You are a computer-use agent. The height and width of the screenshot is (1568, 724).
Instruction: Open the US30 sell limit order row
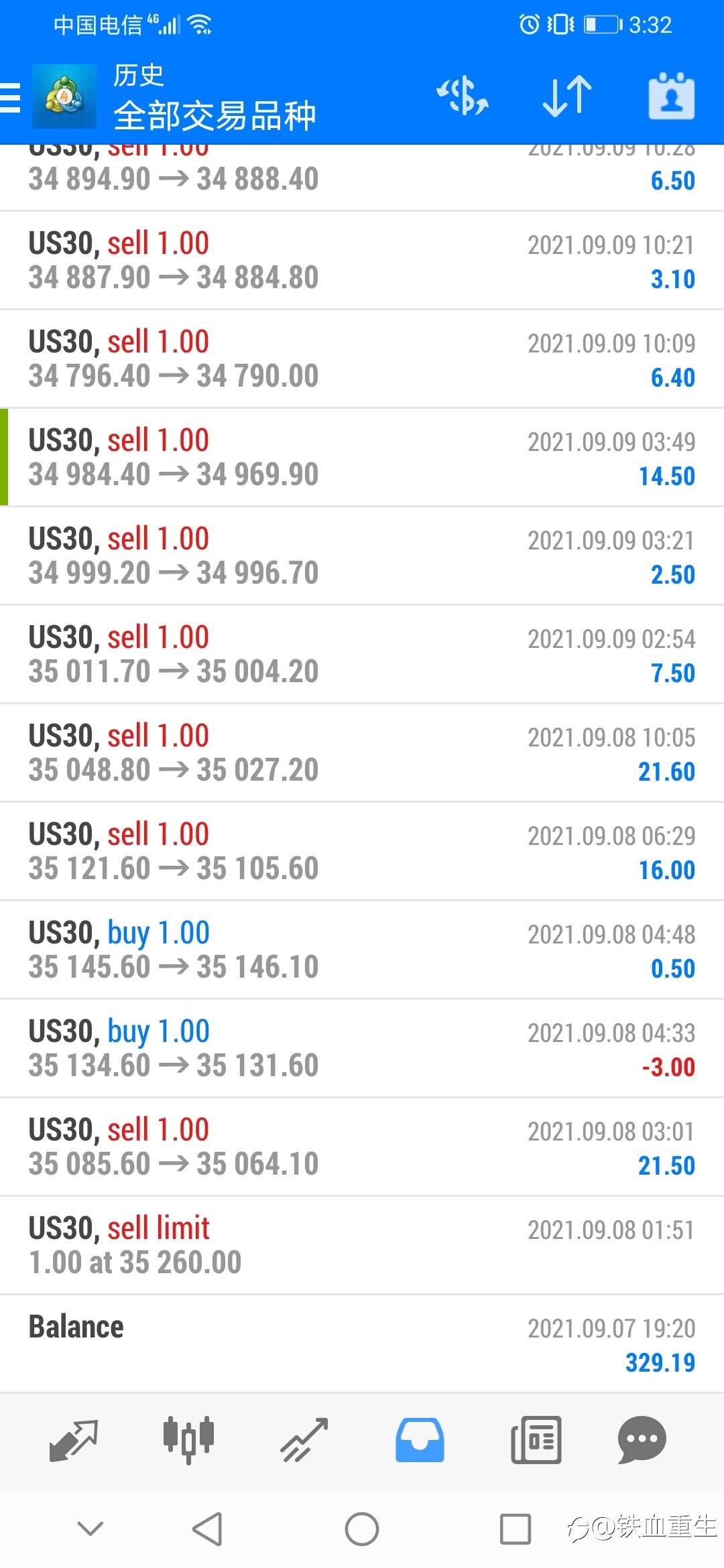click(362, 1245)
